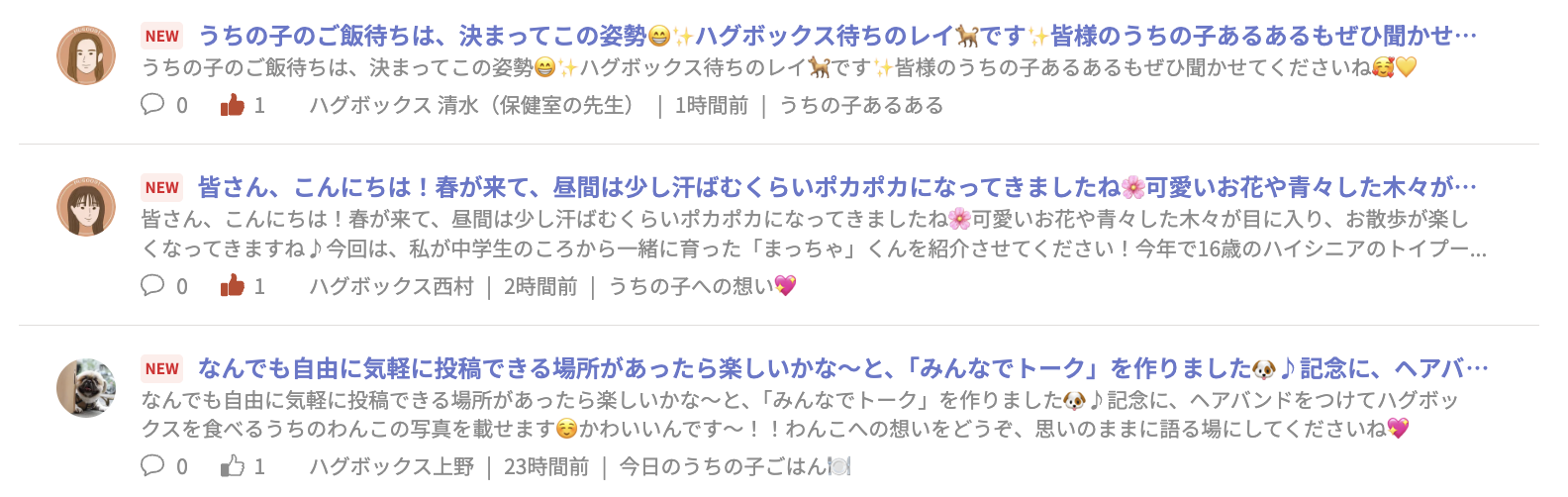Like the post by ハグボックス西村
1568x497 pixels.
(233, 286)
